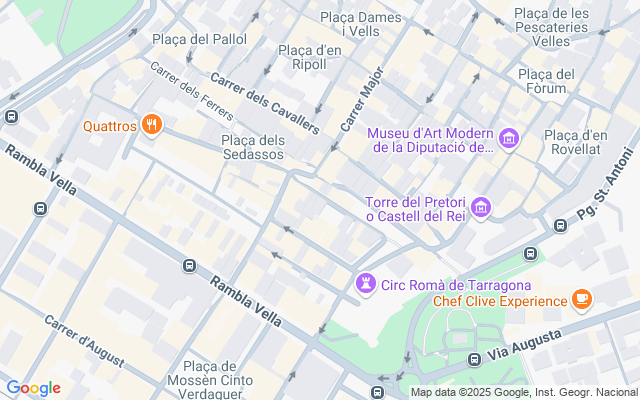Open the Quattros restaurant marker
Screen dimensions: 640x400
click(x=152, y=125)
